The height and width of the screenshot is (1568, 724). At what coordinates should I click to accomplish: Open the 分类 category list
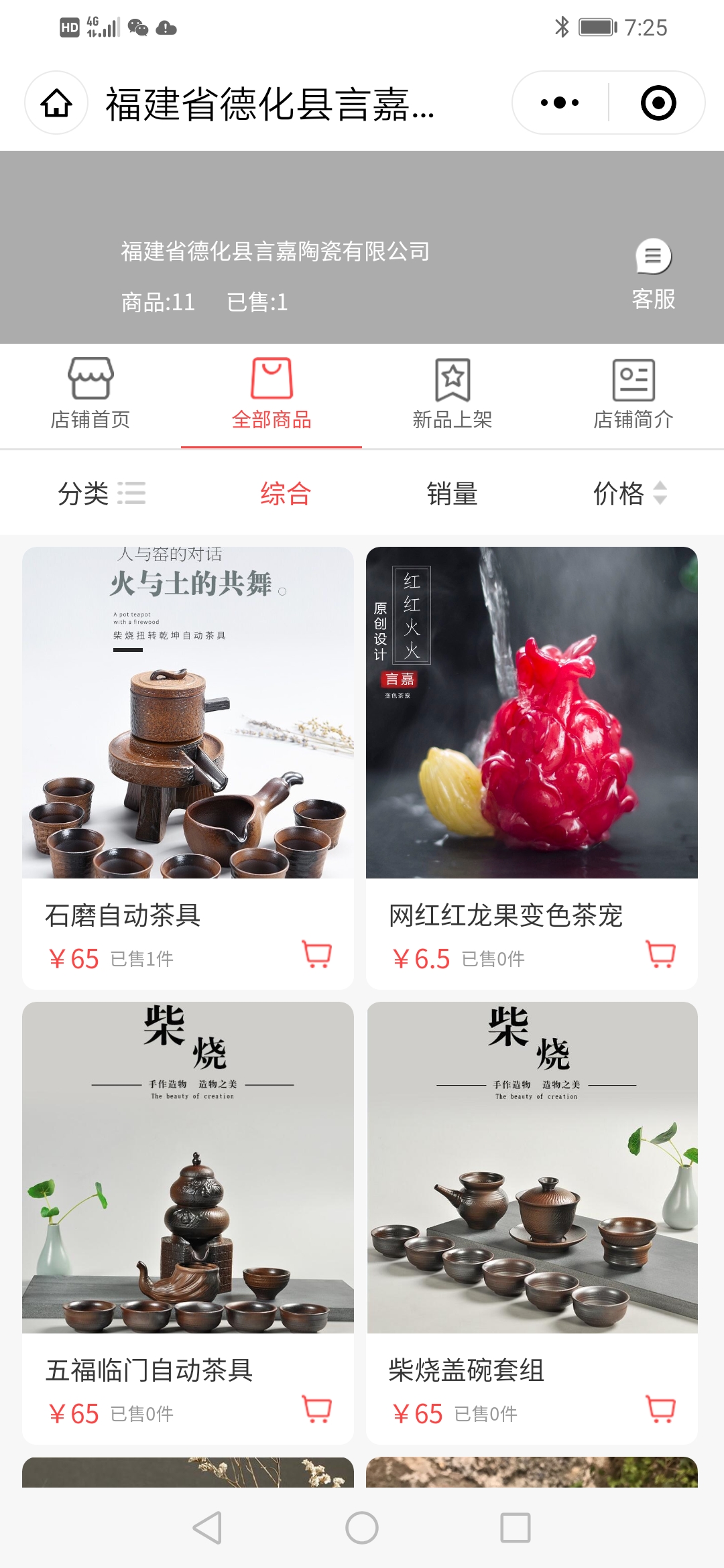(101, 494)
